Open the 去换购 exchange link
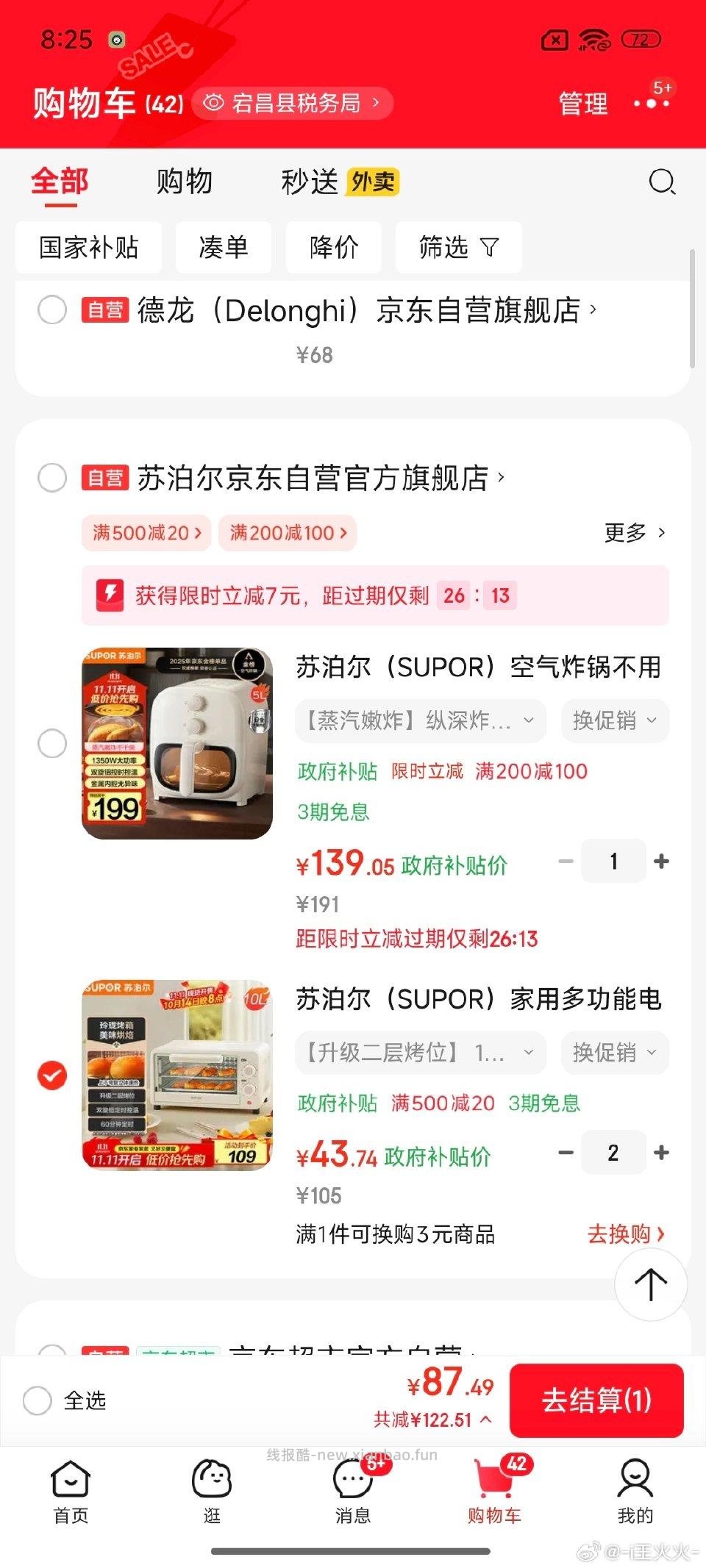Screen dimensions: 706x1568 [x=624, y=1234]
